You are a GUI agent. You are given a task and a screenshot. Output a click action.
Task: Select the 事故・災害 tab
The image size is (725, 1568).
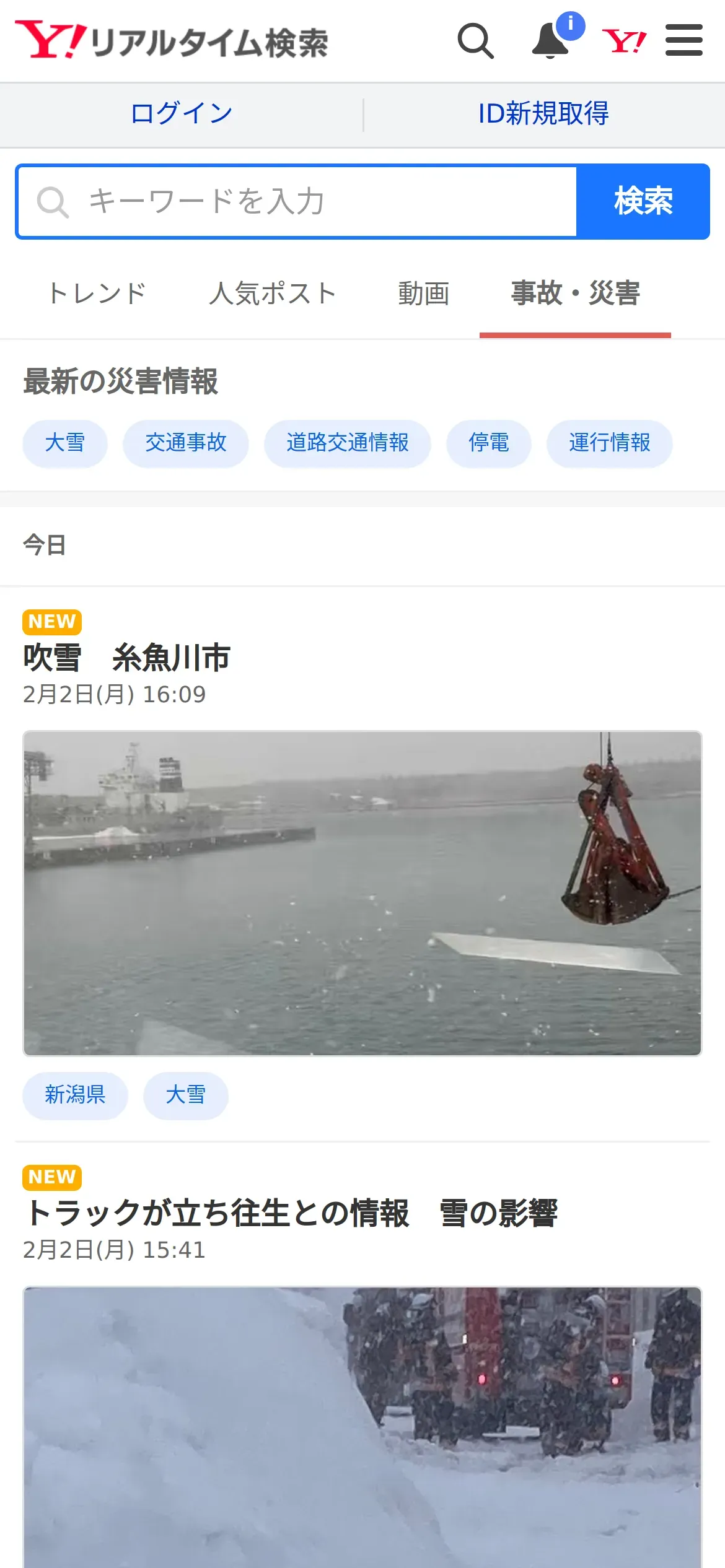tap(575, 294)
